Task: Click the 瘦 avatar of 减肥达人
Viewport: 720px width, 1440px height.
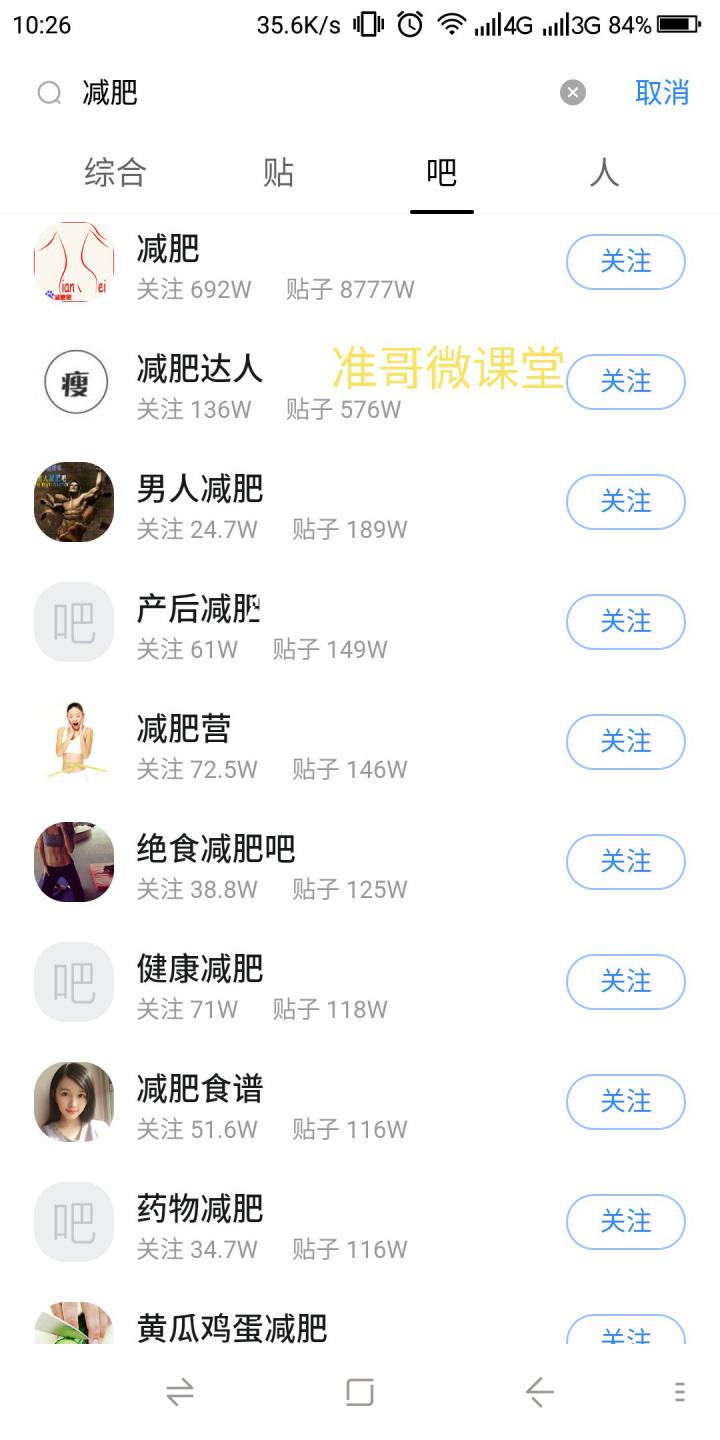Action: pyautogui.click(x=73, y=382)
